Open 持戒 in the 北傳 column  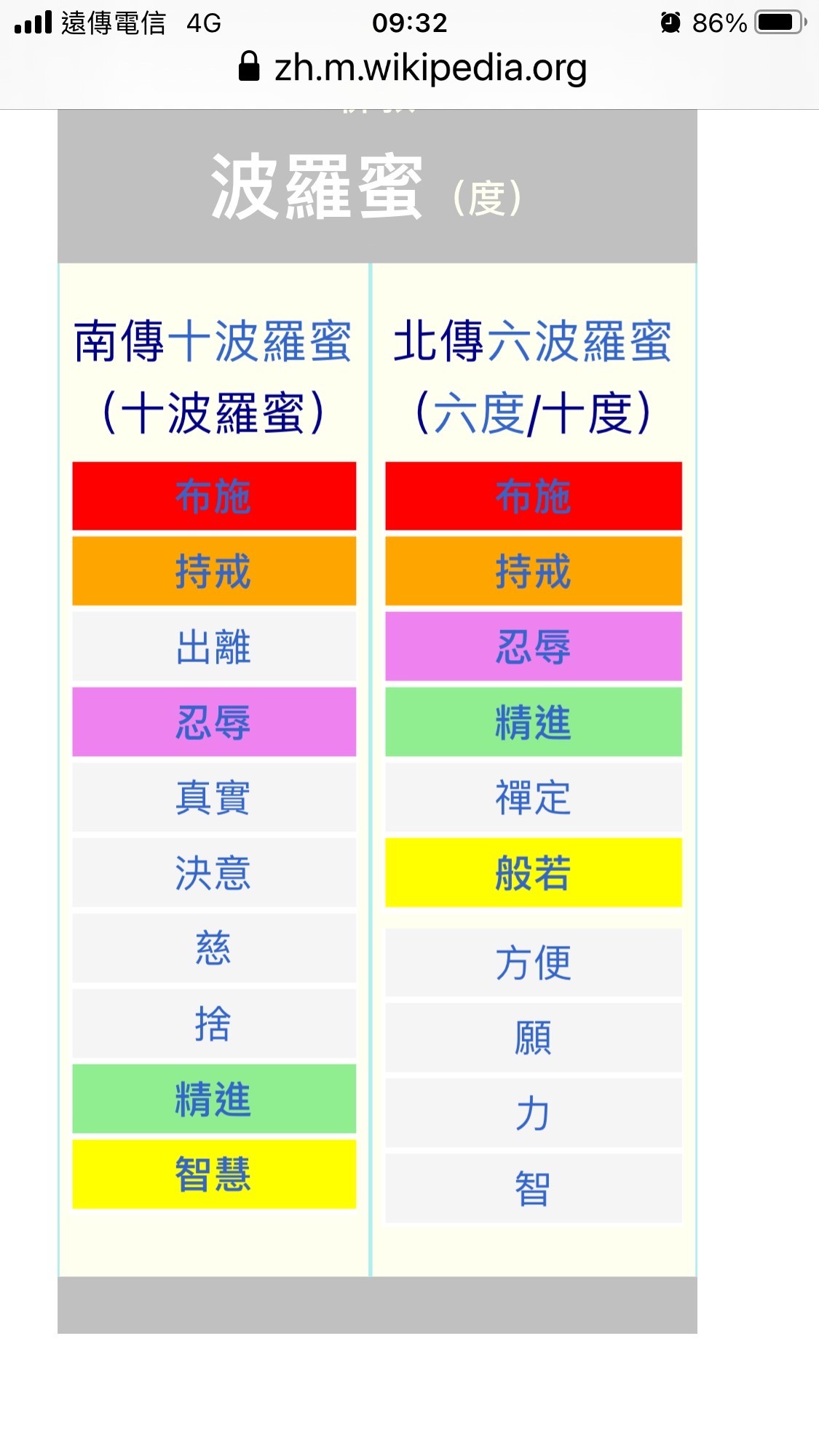tap(533, 571)
